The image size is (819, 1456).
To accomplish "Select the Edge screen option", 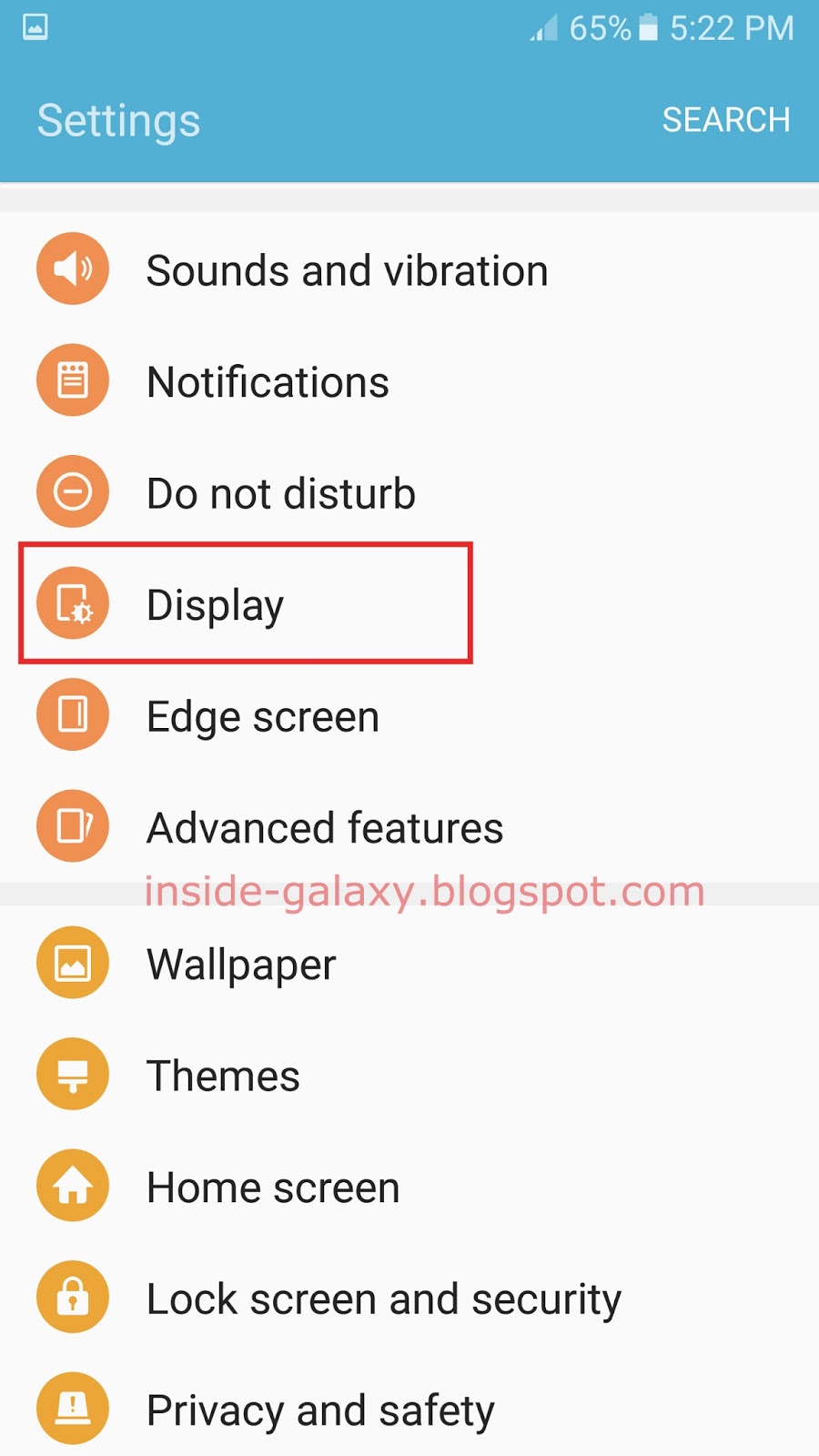I will [x=409, y=715].
